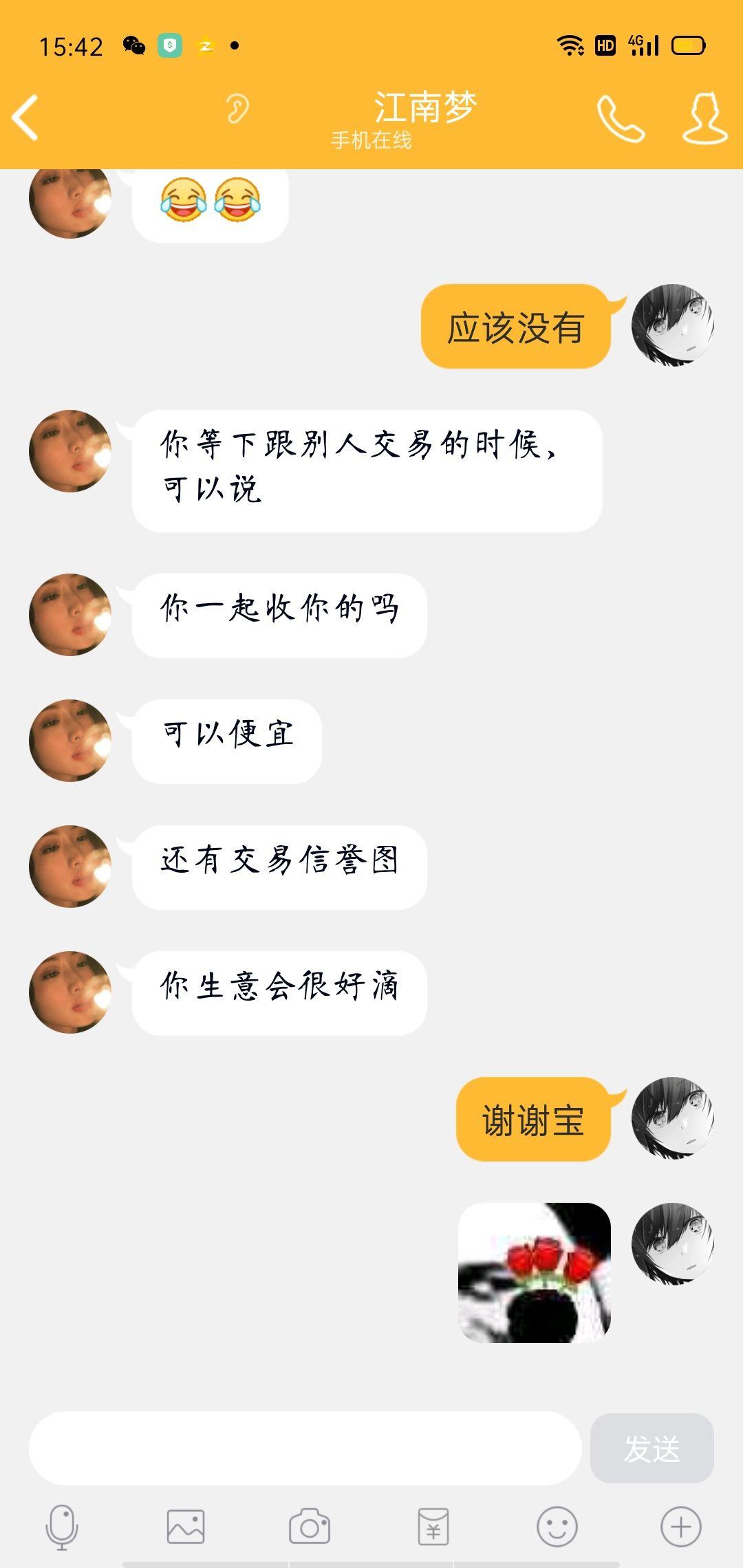Tap my avatar beside 谢谢宝
Image resolution: width=743 pixels, height=1568 pixels.
pyautogui.click(x=673, y=1118)
